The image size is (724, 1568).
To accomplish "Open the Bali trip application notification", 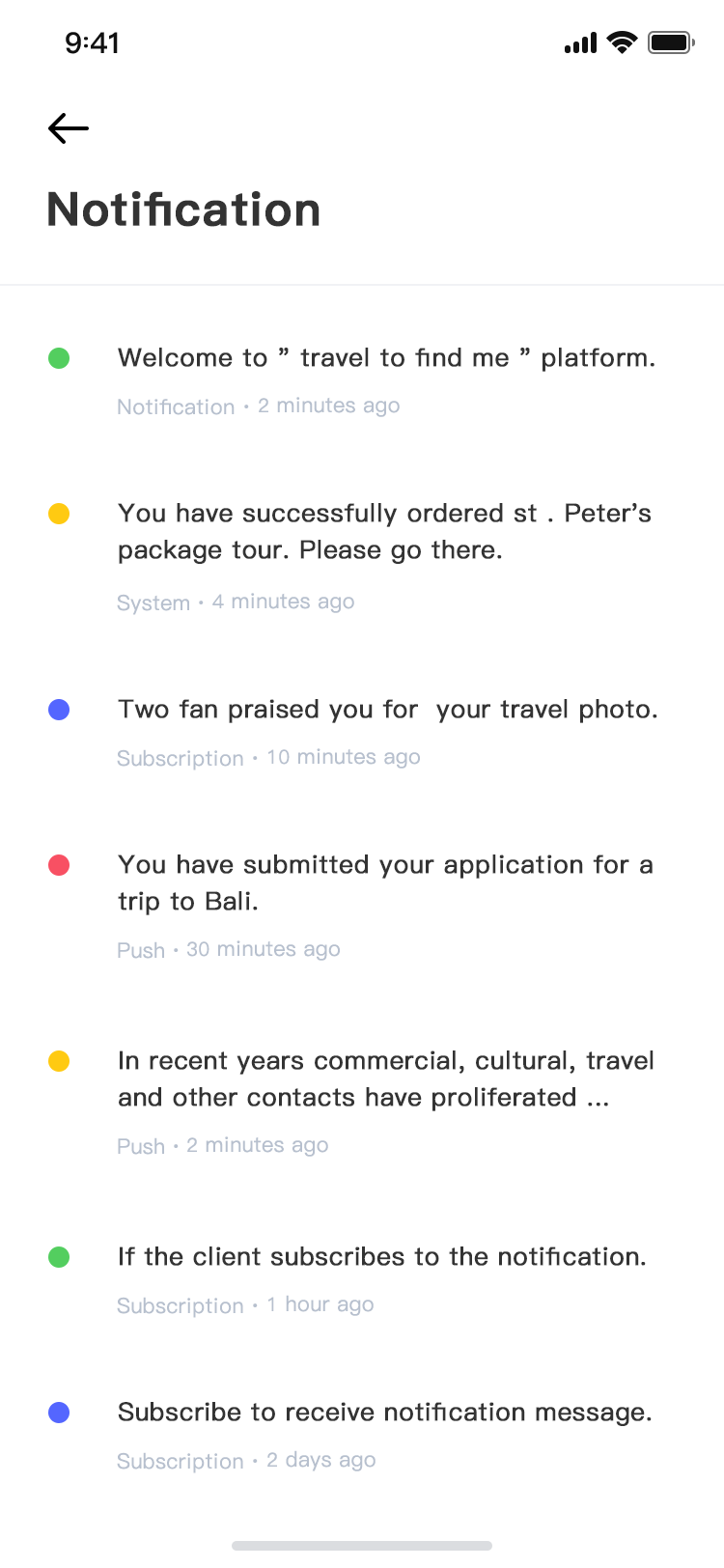I will (x=362, y=907).
